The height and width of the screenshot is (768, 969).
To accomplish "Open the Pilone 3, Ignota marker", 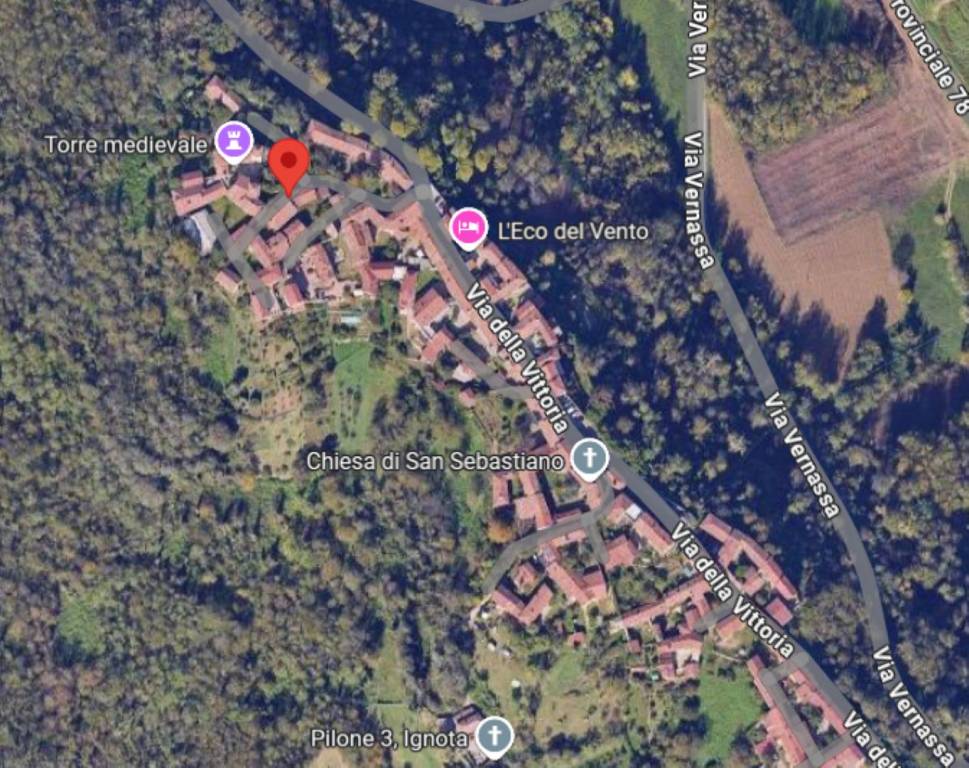I will [494, 737].
